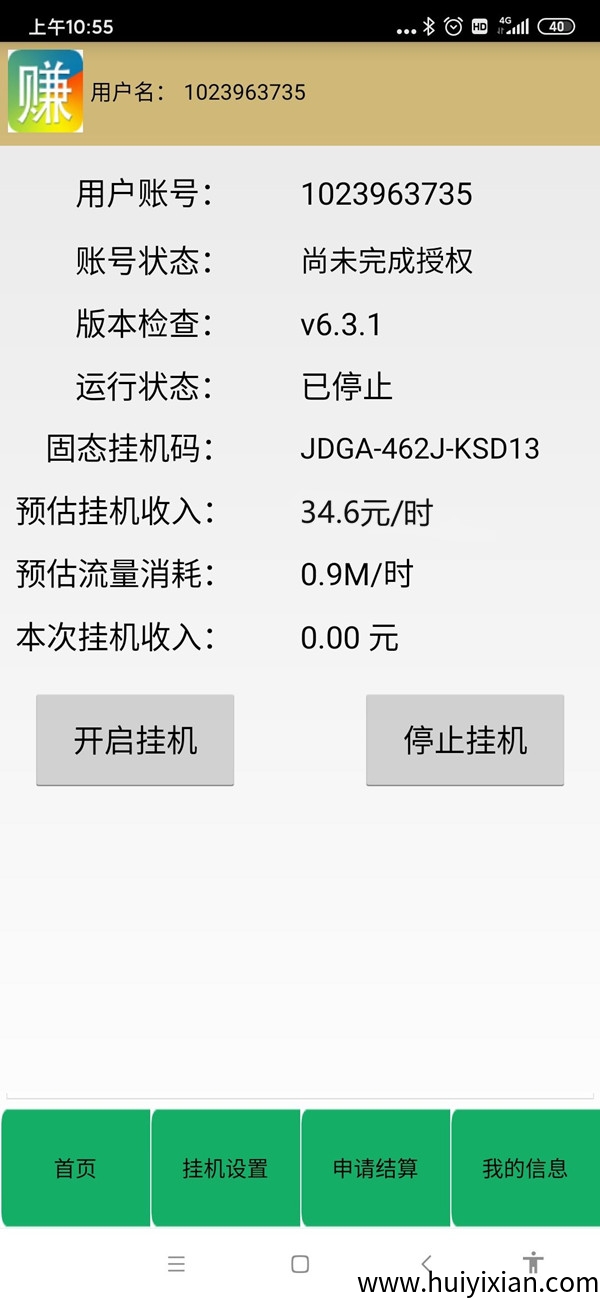Screen dimensions: 600x1300
Task: Switch to the 首页 tab
Action: 76,1167
